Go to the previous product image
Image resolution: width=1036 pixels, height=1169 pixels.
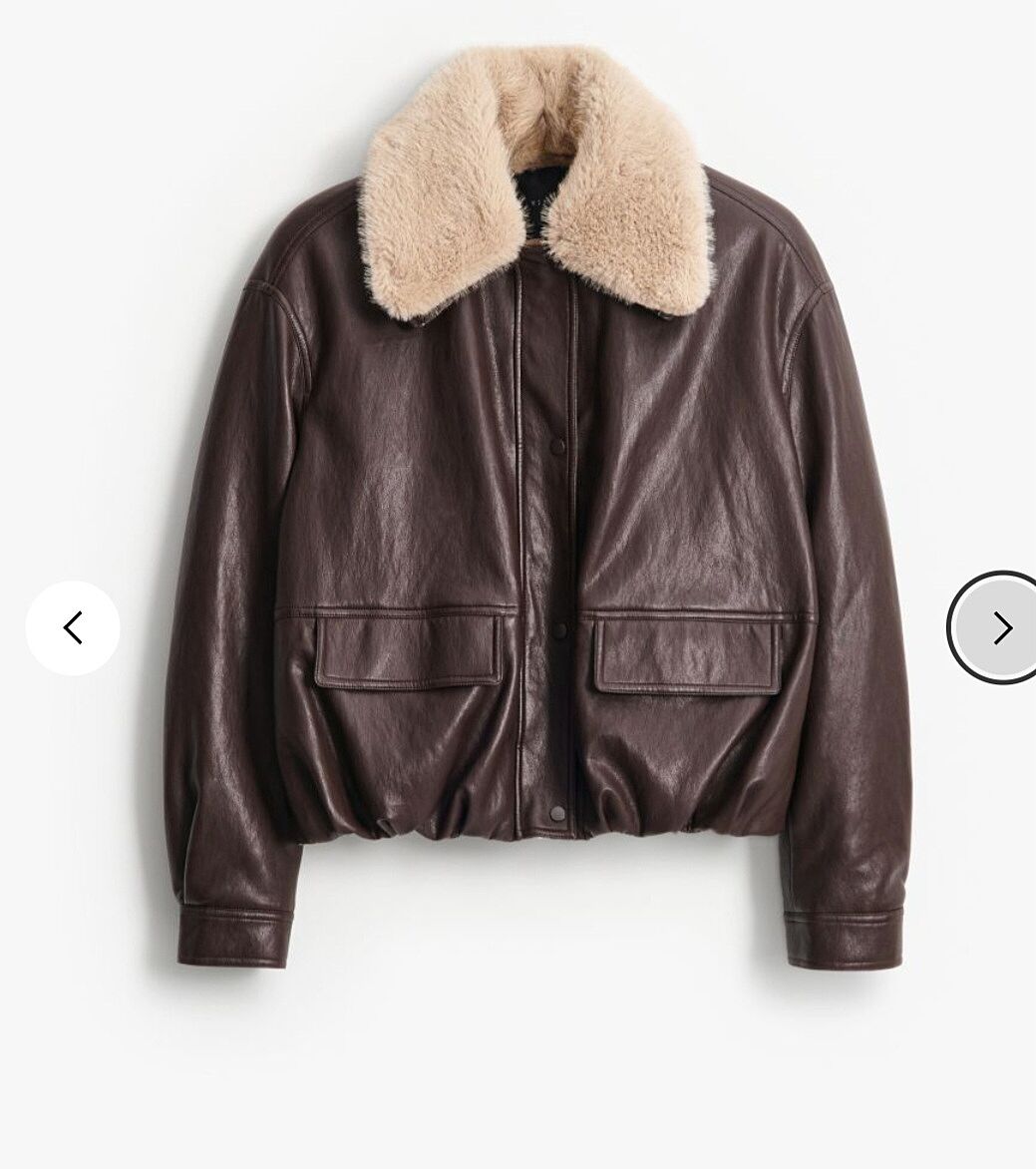(x=73, y=628)
